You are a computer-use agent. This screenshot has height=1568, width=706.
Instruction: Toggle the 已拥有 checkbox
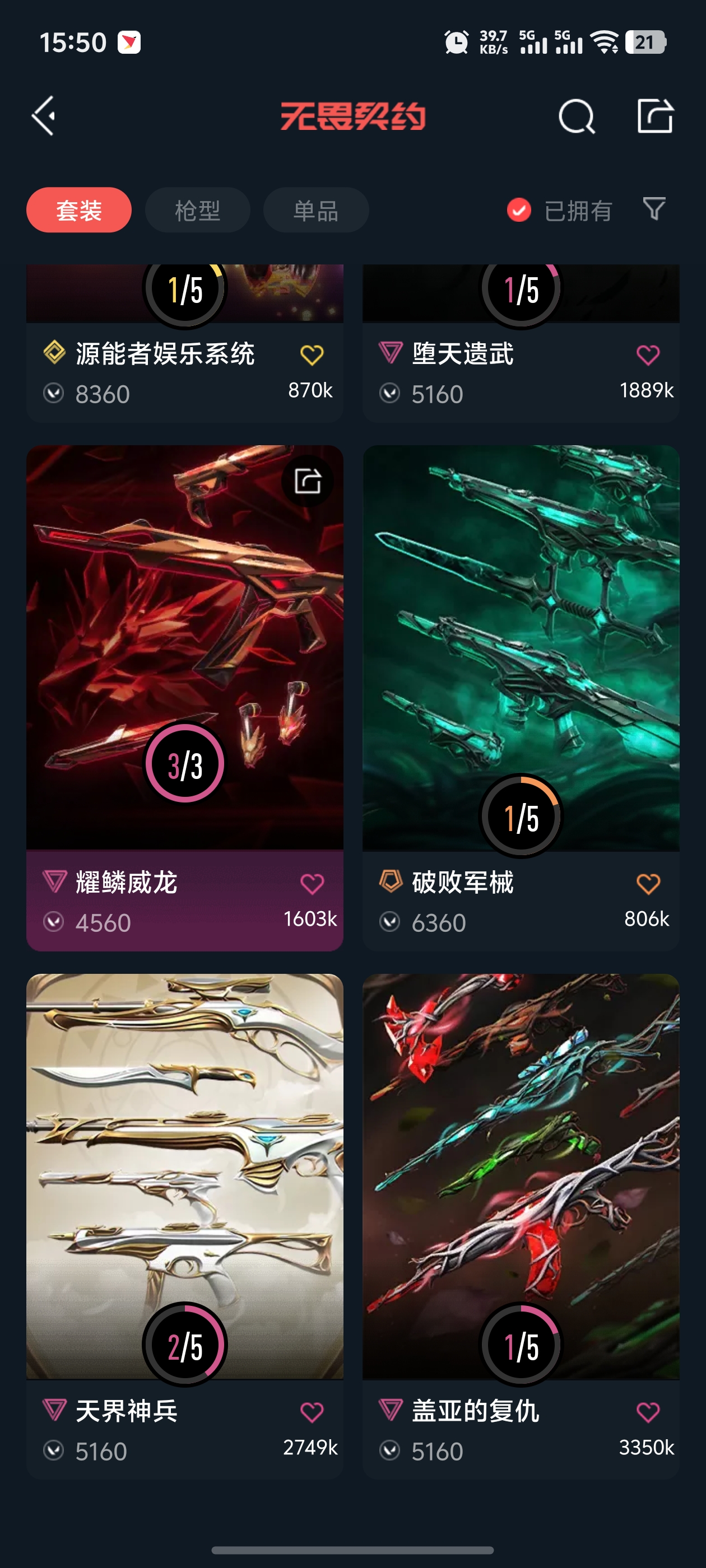(x=519, y=211)
